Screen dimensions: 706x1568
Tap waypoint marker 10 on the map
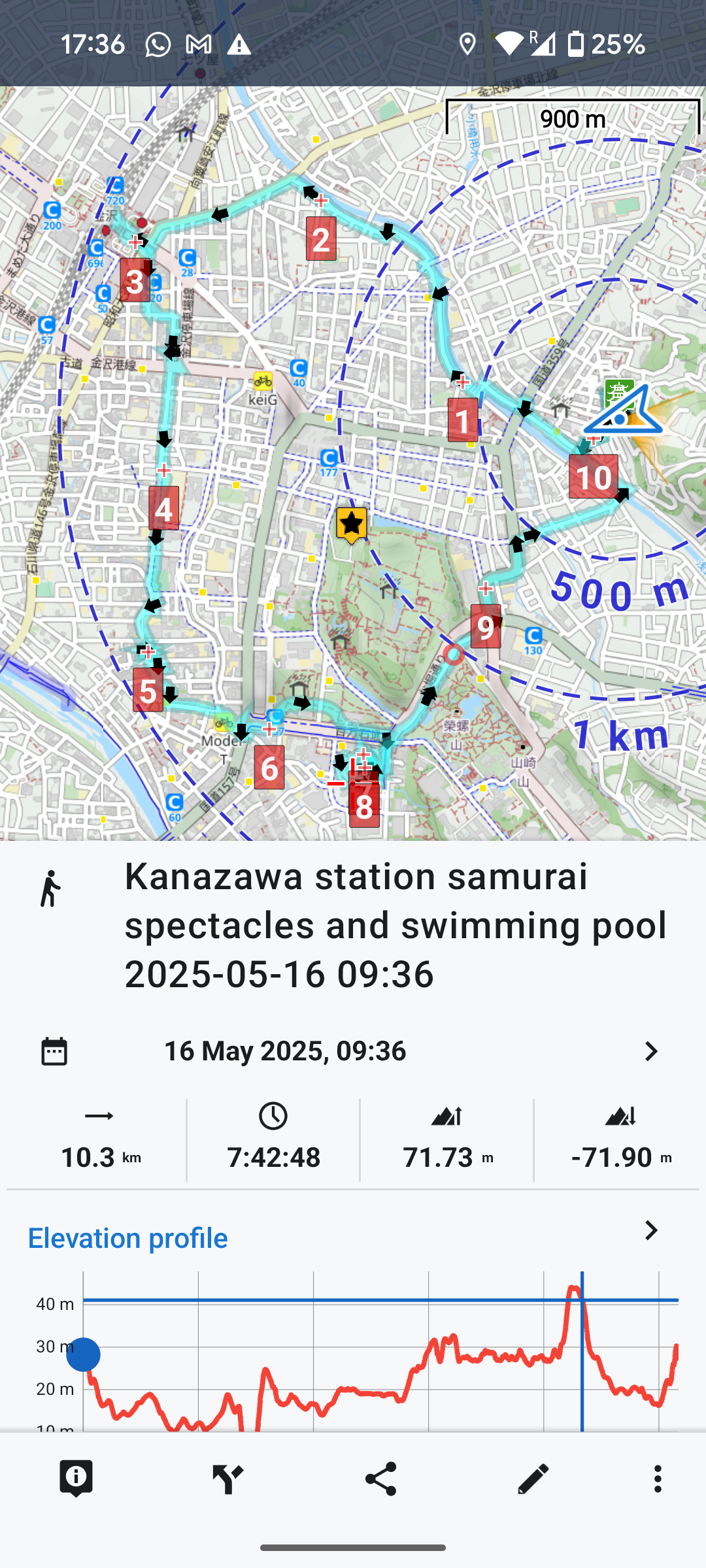click(593, 477)
